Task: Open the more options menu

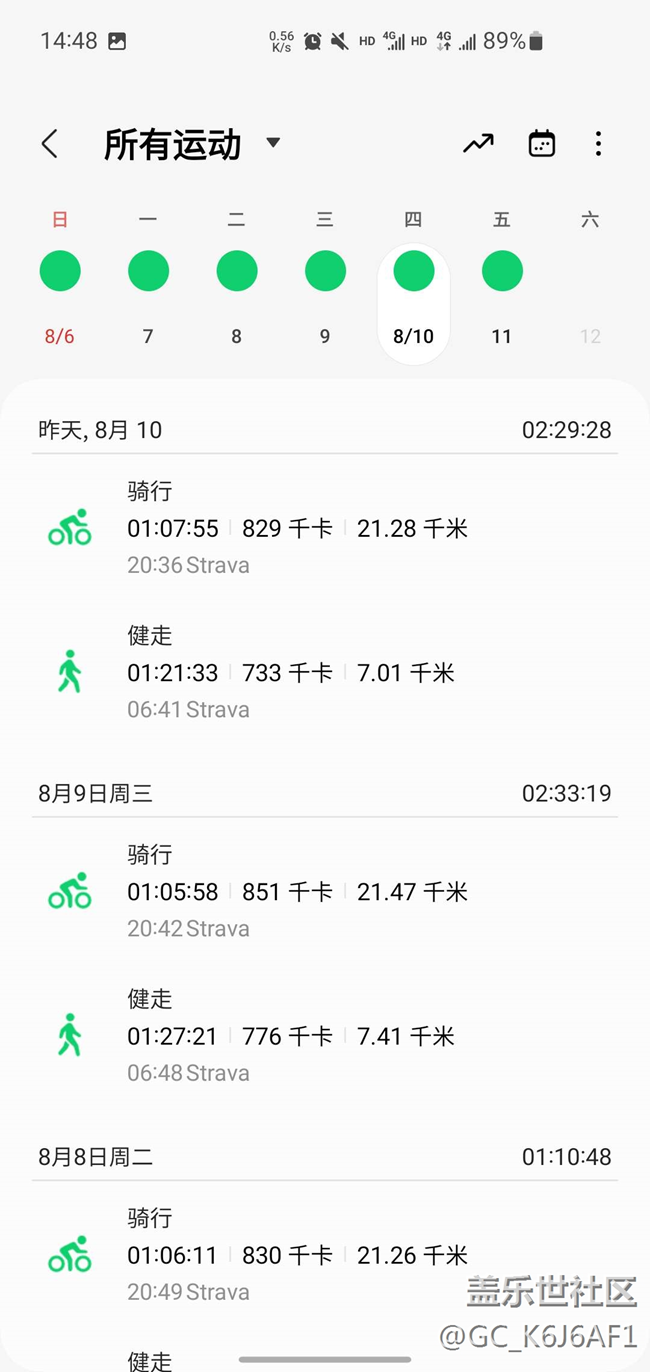Action: pyautogui.click(x=598, y=144)
